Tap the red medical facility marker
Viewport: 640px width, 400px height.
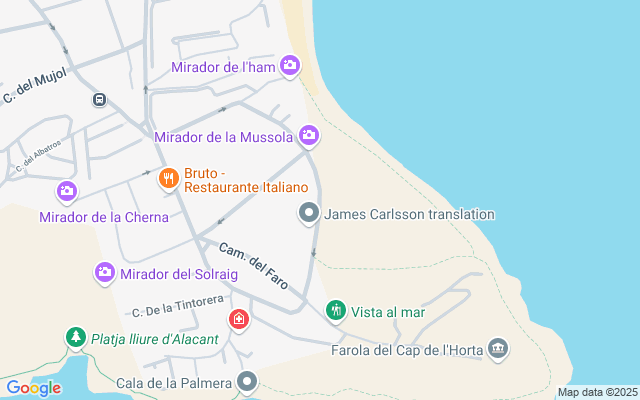coord(239,320)
